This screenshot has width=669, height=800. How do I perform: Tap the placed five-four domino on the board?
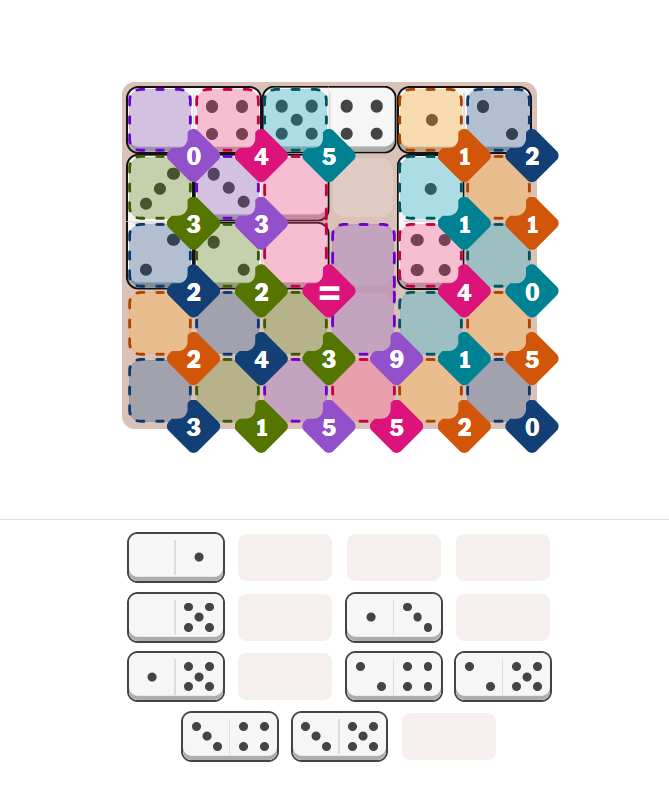click(329, 120)
